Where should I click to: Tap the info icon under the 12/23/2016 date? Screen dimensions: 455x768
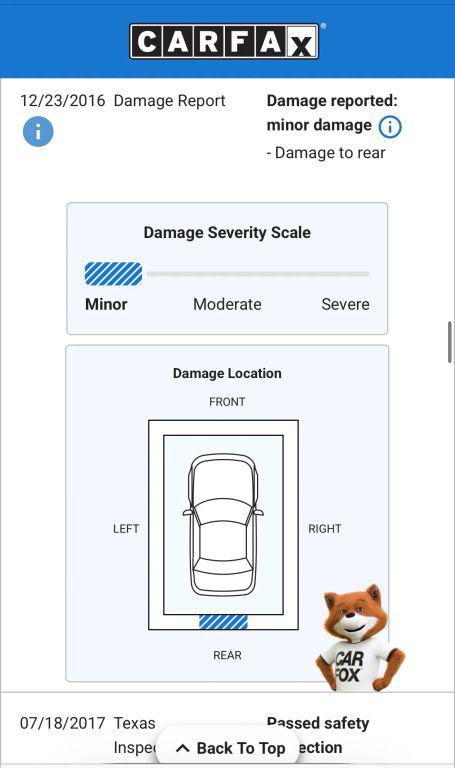(x=38, y=131)
